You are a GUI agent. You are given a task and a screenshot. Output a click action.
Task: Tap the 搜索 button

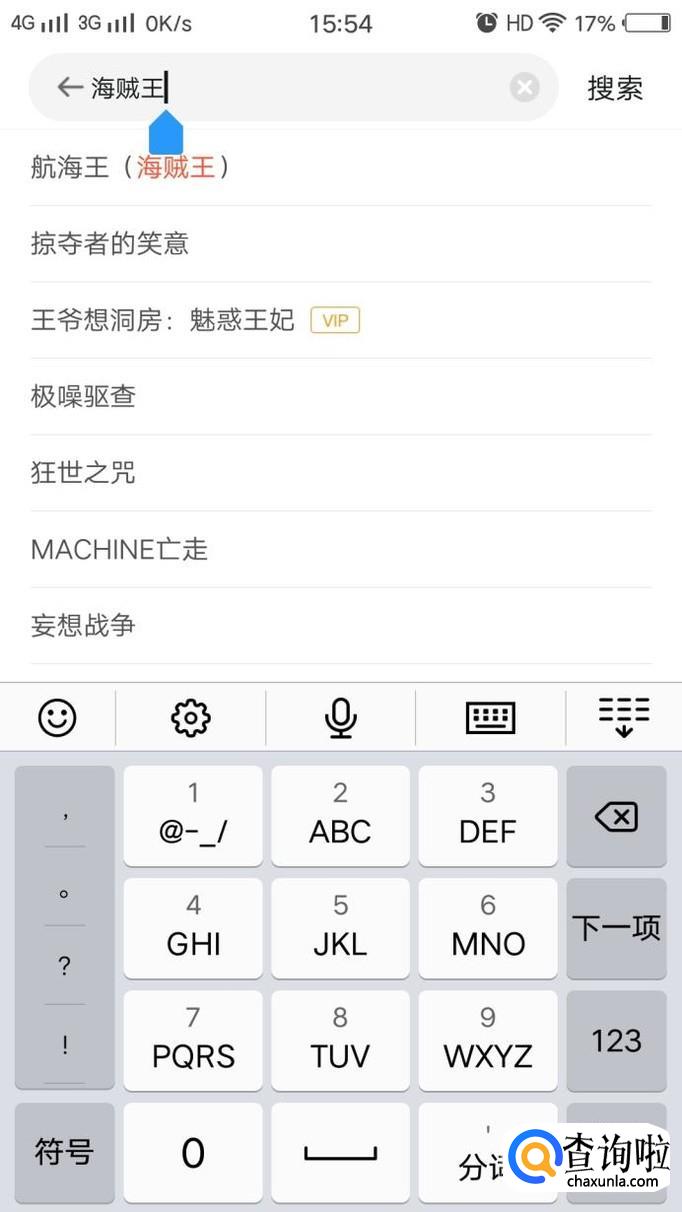pos(614,88)
